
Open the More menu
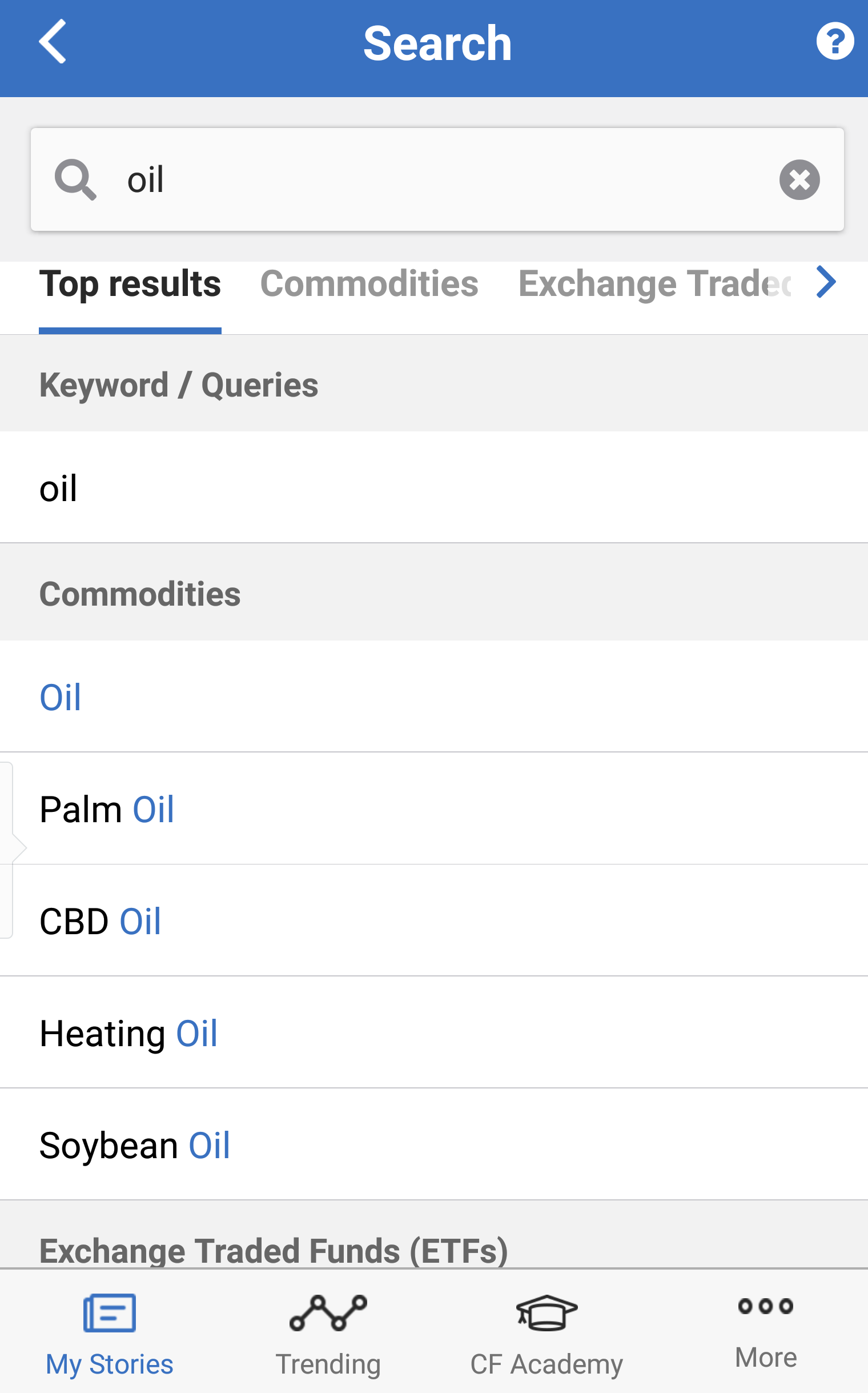766,1332
